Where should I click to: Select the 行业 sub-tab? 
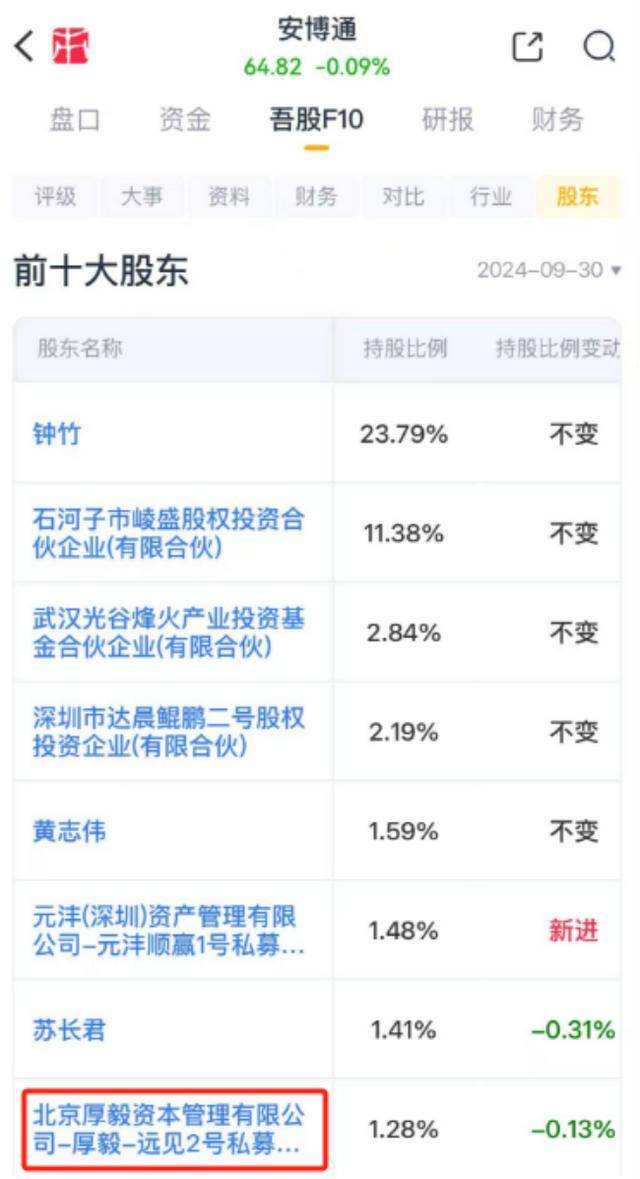491,197
